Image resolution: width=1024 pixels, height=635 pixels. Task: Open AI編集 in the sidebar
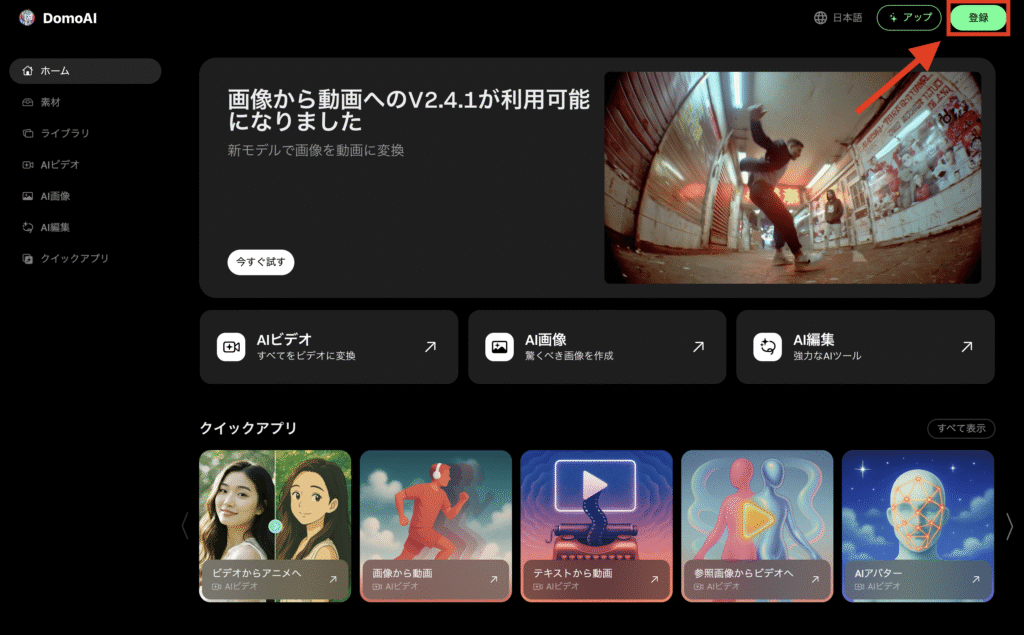coord(54,227)
